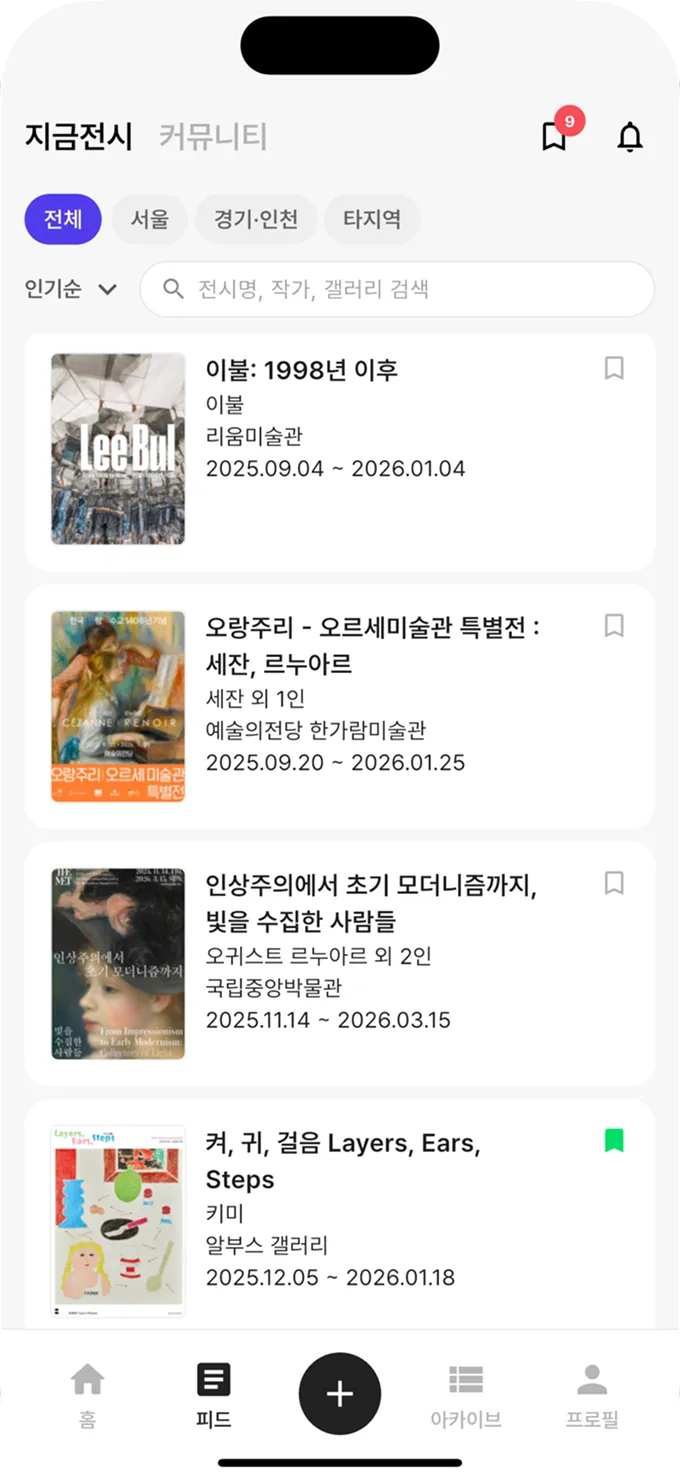Switch to the 아카이브 tab
This screenshot has height=1478, width=680.
tap(465, 1394)
